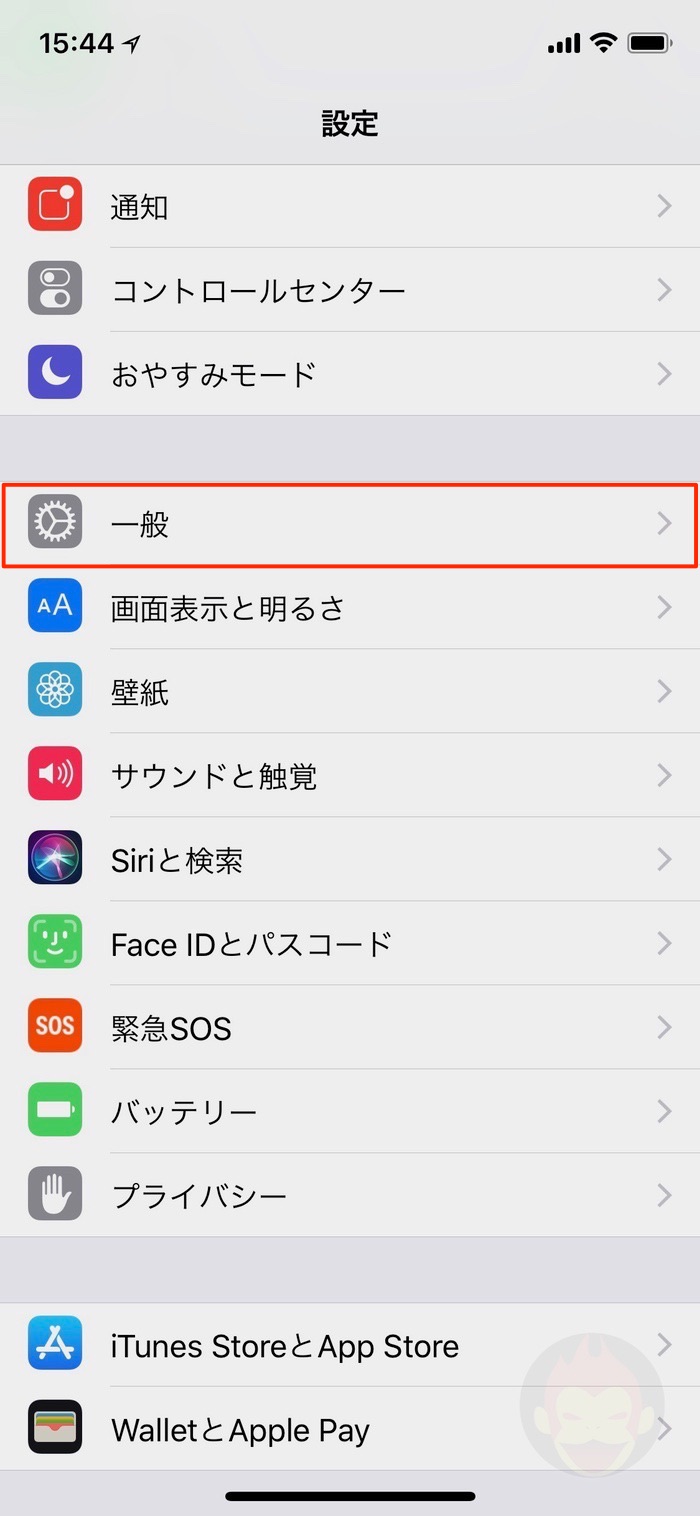Open サウンドと触覚 settings
Viewport: 700px width, 1516px height.
(350, 776)
